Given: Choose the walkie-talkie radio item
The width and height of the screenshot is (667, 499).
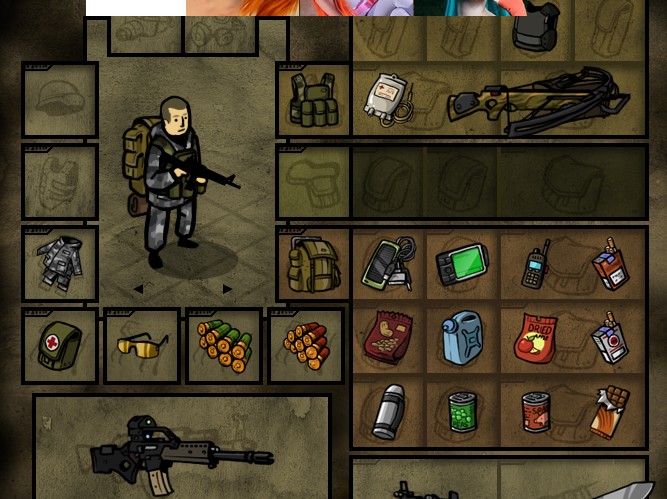Looking at the screenshot, I should (536, 266).
